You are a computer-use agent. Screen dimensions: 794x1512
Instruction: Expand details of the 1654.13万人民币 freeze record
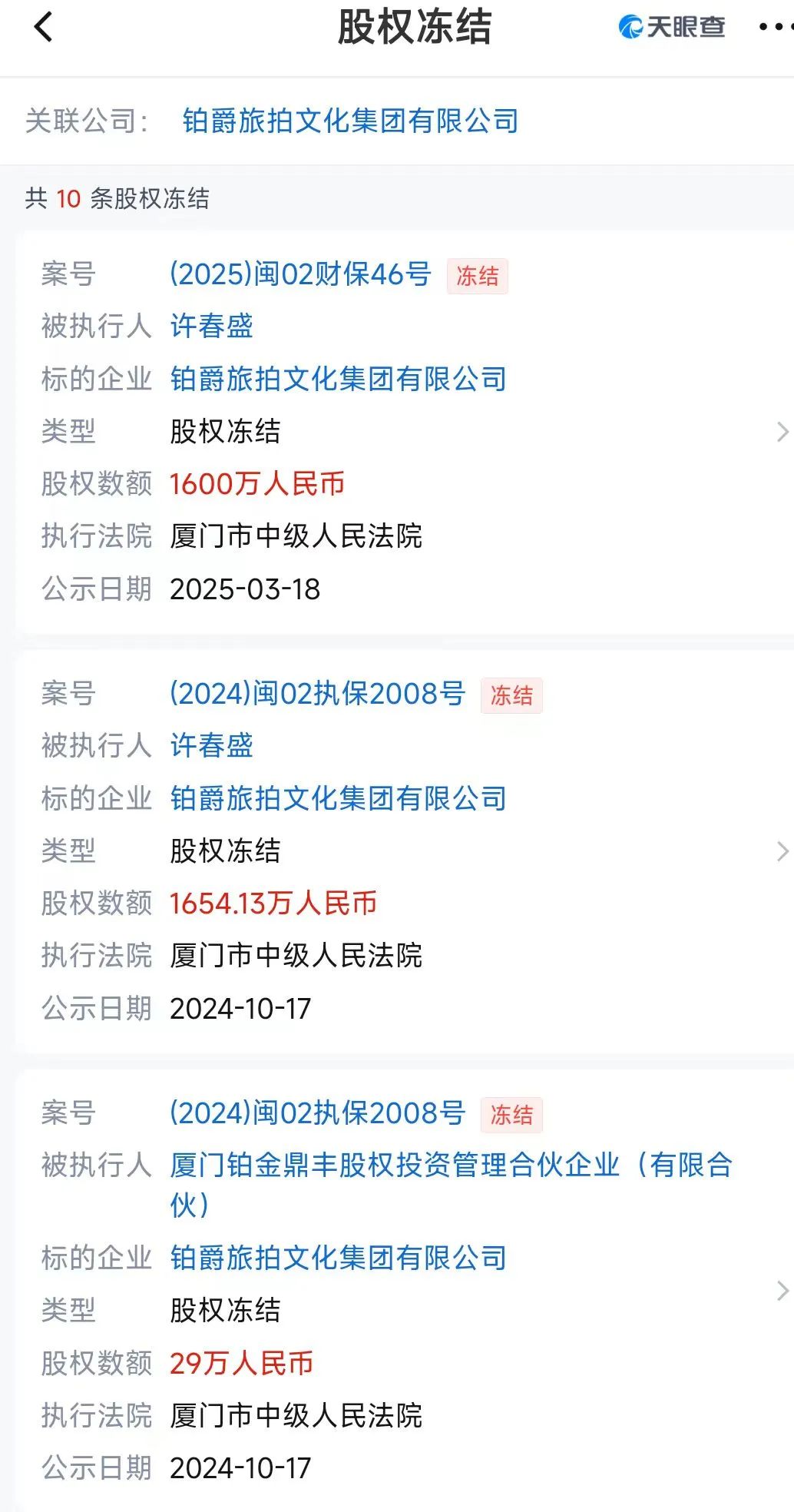(x=782, y=851)
